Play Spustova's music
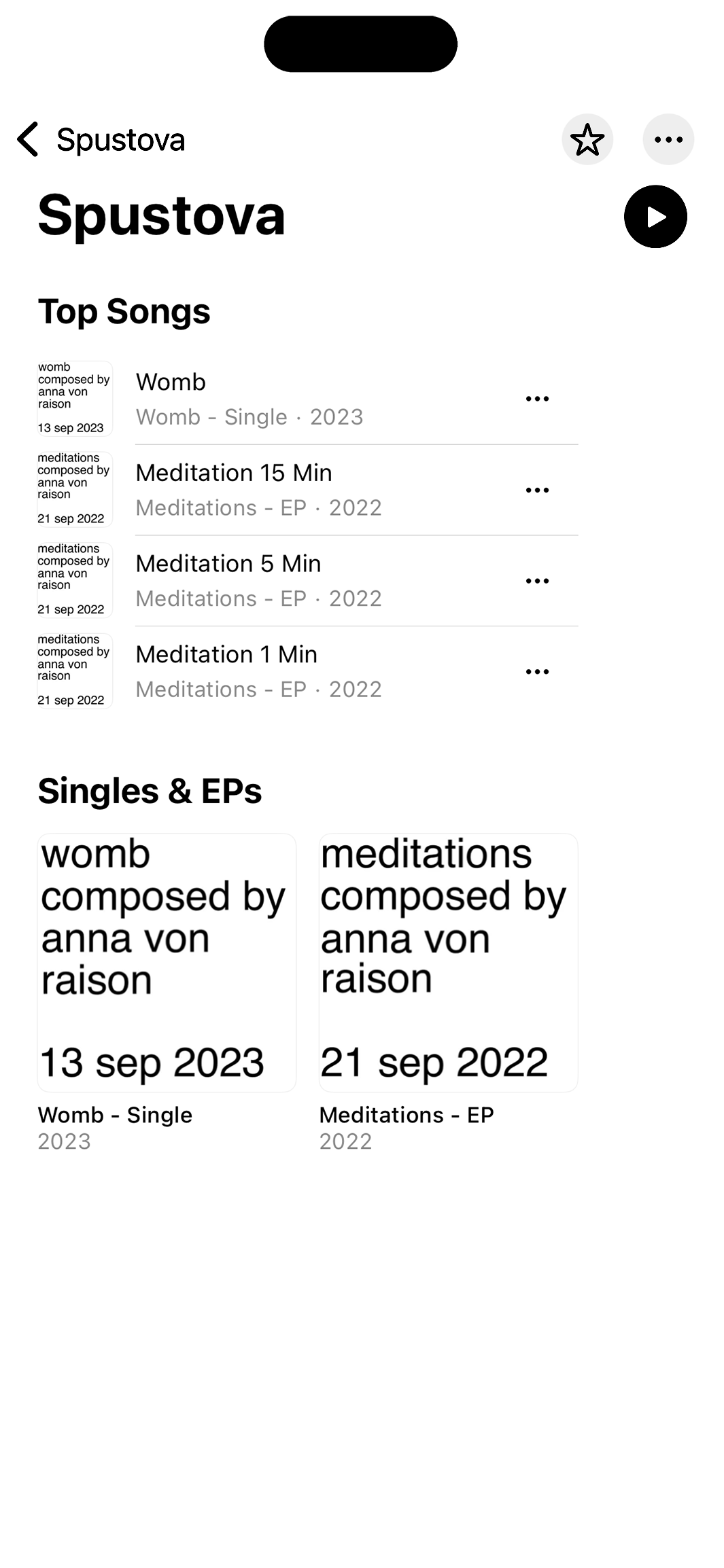This screenshot has width=724, height=1568. pos(655,217)
